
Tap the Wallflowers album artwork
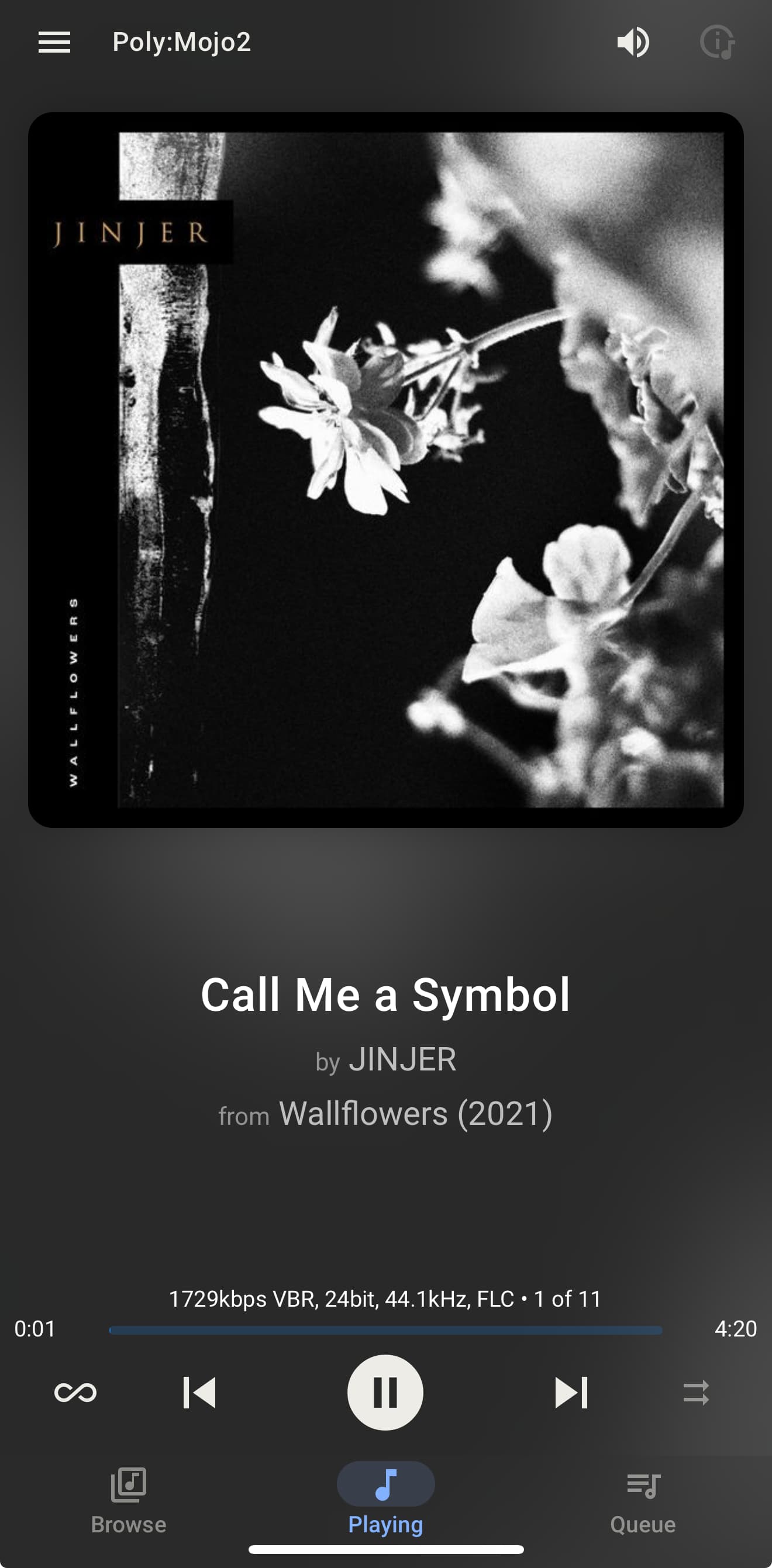click(x=386, y=469)
